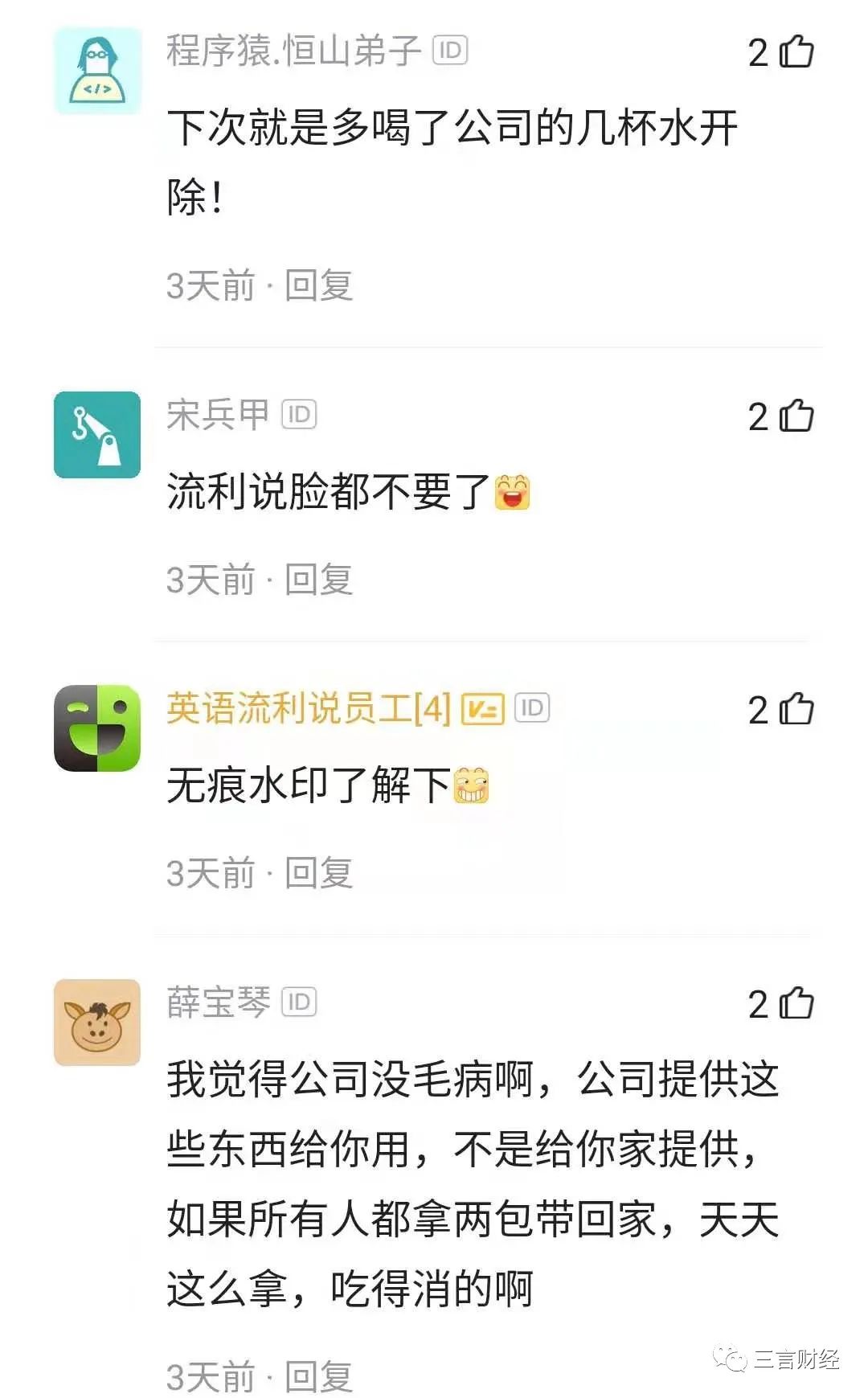Open the avatar of 英语流利说员工[4]
This screenshot has height=1398, width=868.
(97, 728)
